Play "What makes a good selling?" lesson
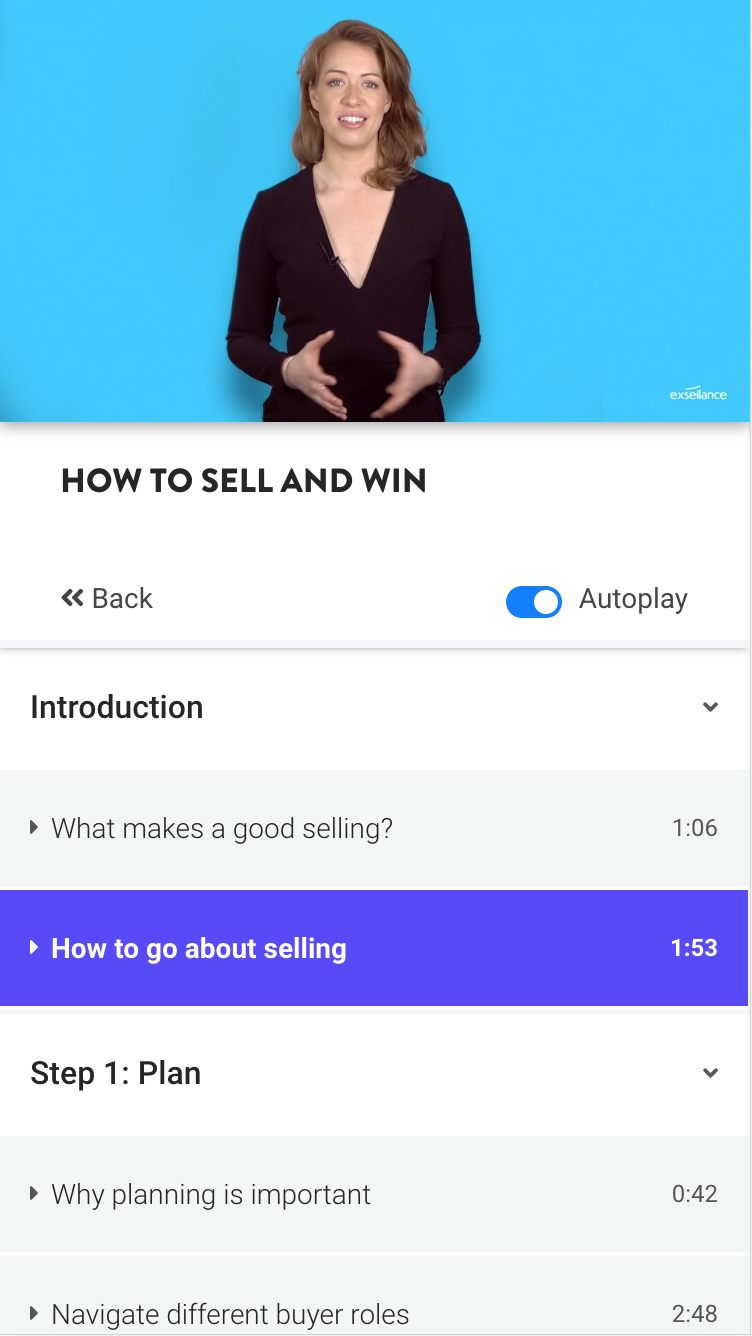752x1336 pixels. (222, 828)
